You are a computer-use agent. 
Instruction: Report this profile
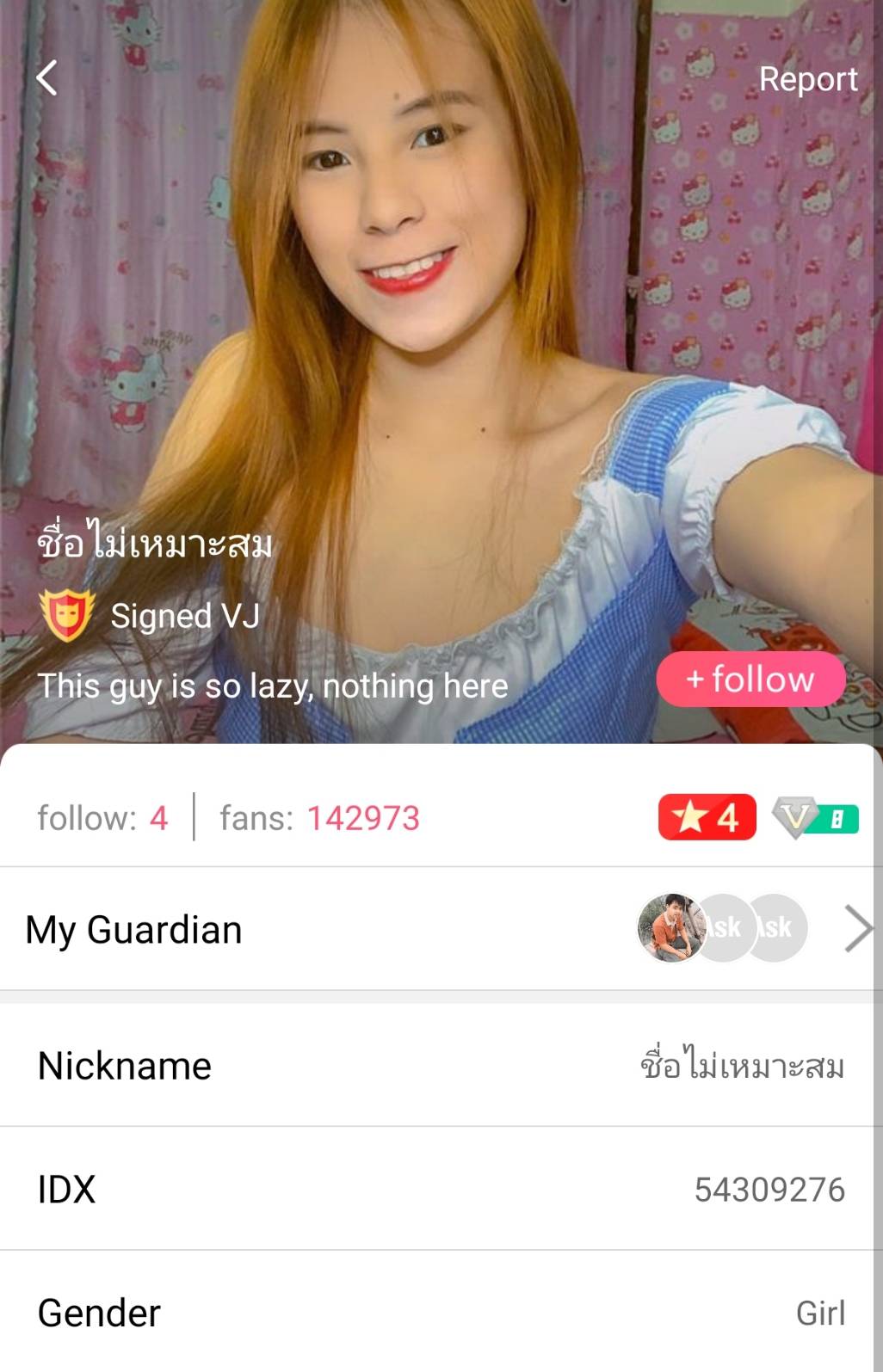click(807, 79)
